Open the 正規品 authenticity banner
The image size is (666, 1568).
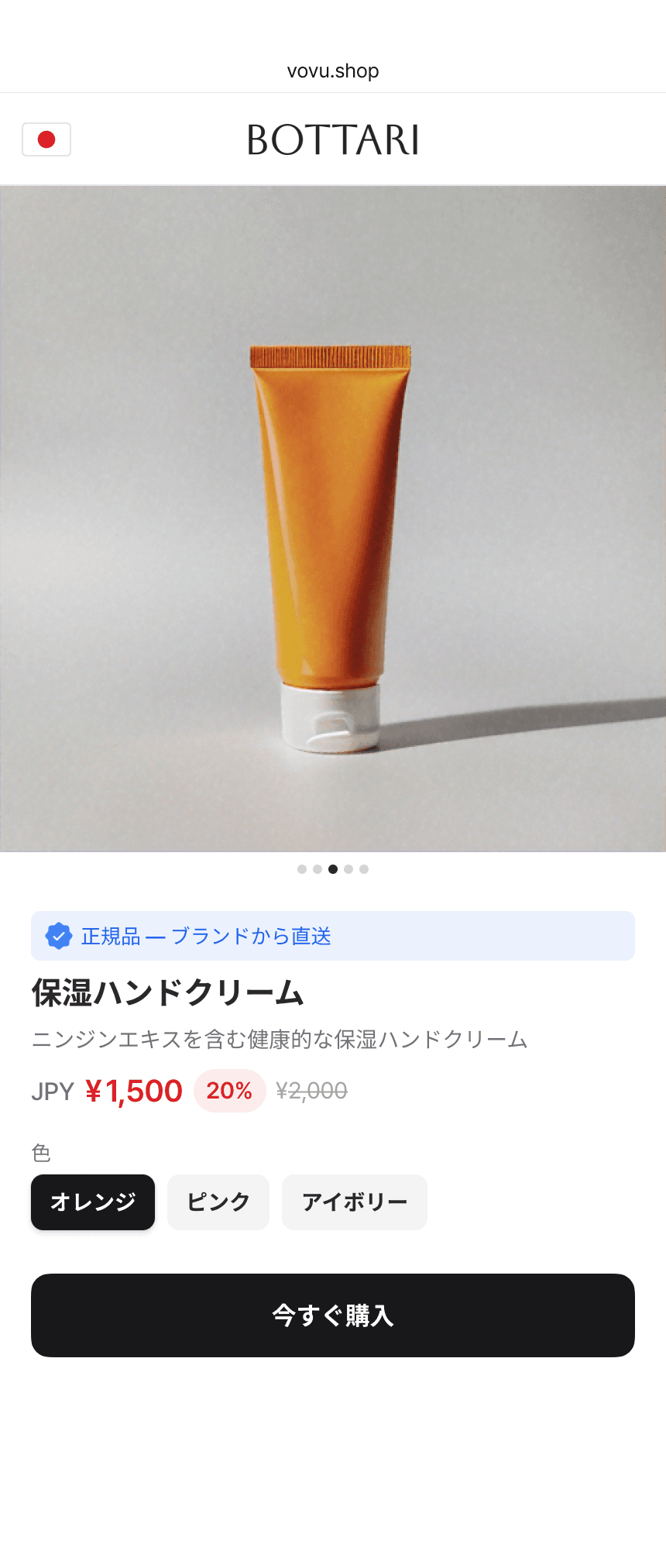tap(333, 936)
